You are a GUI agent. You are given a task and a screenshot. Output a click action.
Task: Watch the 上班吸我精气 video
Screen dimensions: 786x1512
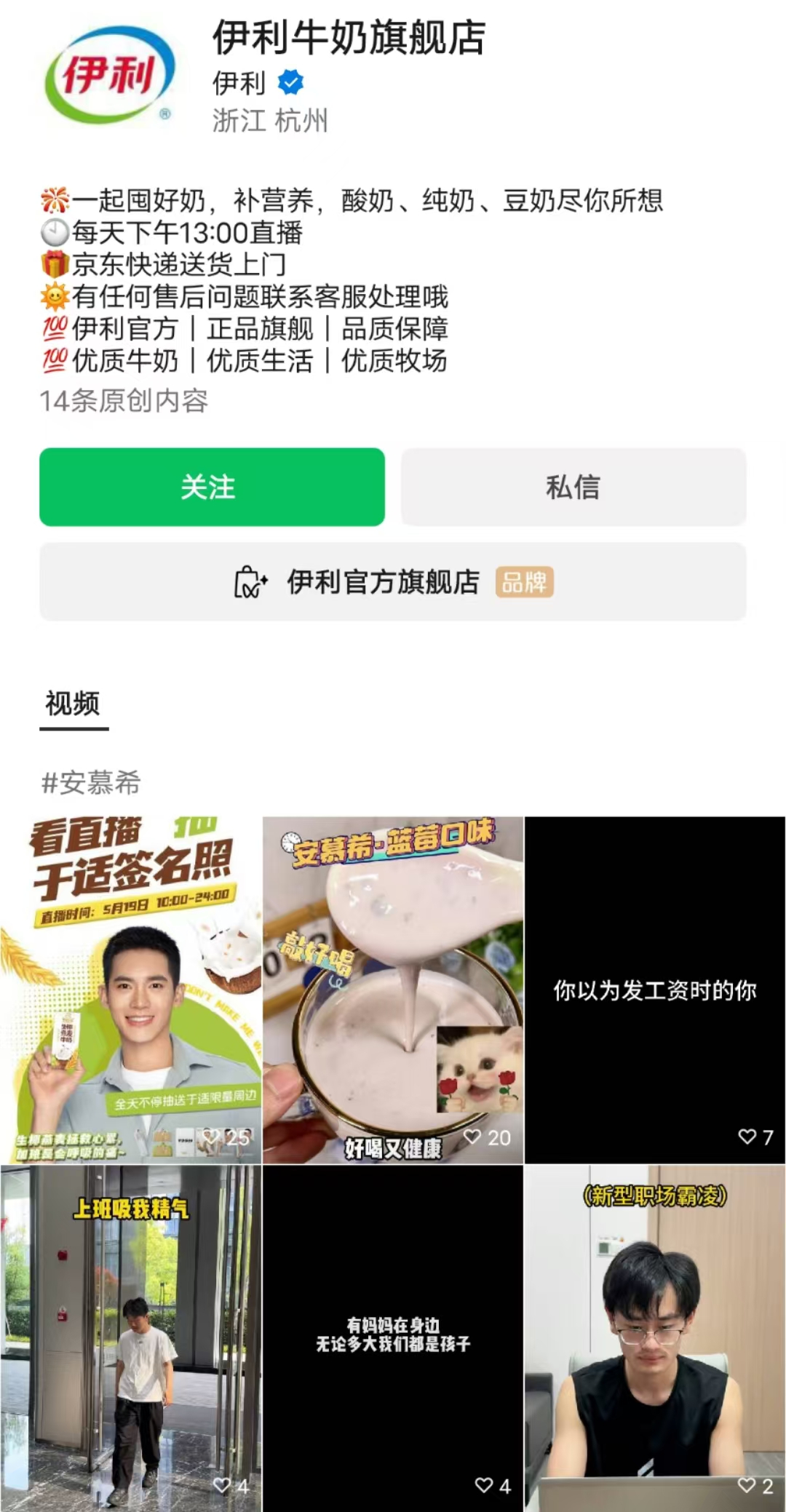click(131, 1337)
